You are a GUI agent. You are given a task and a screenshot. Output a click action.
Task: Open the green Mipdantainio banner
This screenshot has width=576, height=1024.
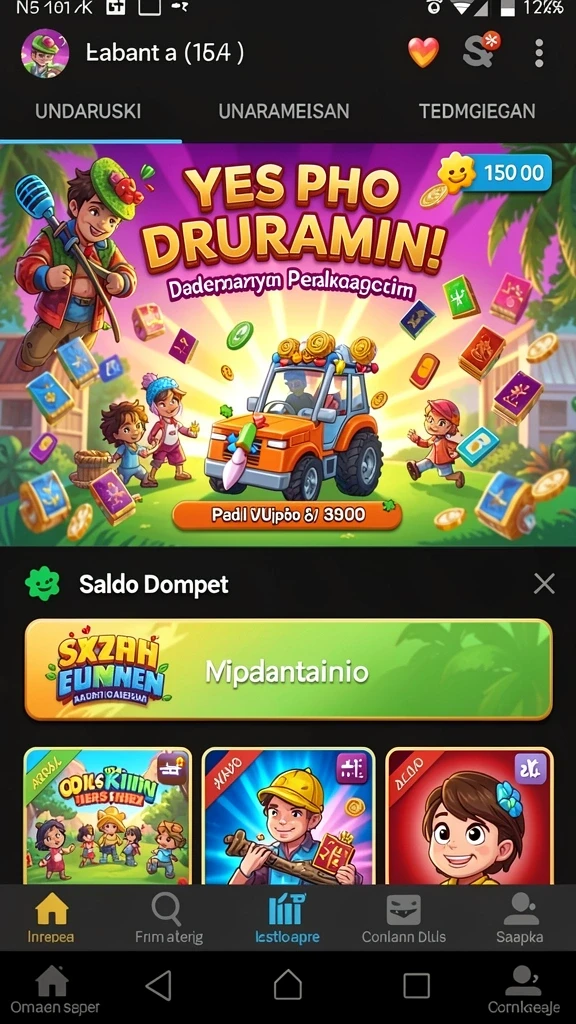288,669
